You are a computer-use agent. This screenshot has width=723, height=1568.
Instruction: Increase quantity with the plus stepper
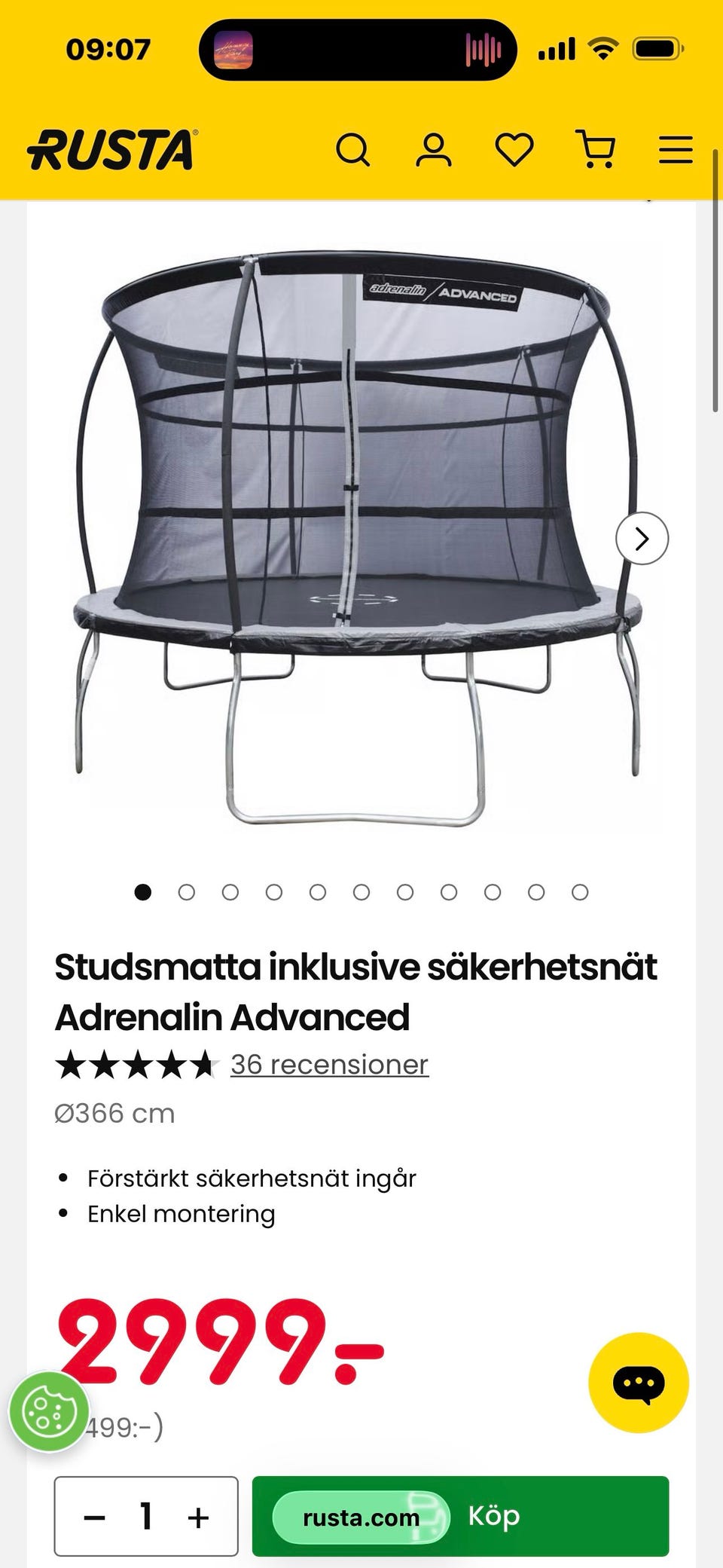tap(198, 1516)
